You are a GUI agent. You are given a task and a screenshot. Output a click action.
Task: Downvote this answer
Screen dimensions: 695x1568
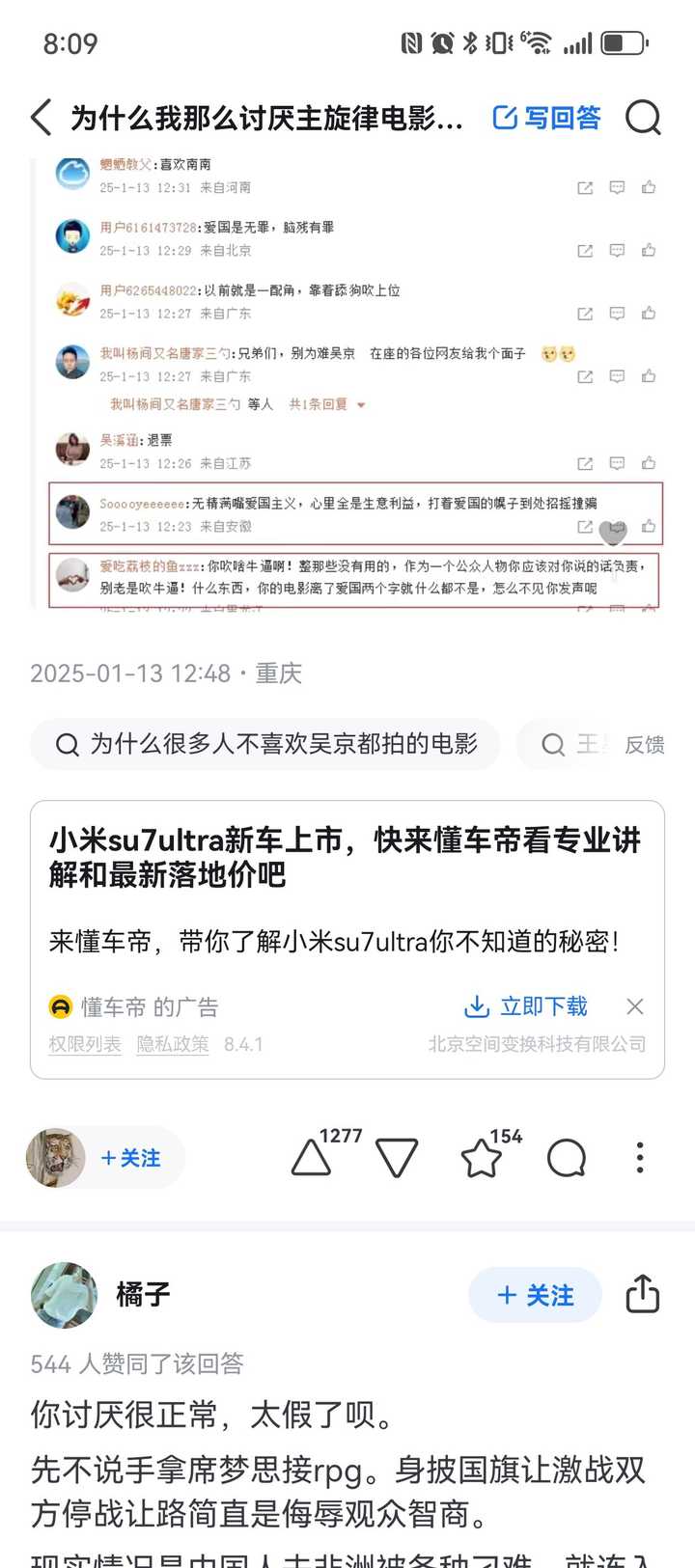coord(397,1157)
